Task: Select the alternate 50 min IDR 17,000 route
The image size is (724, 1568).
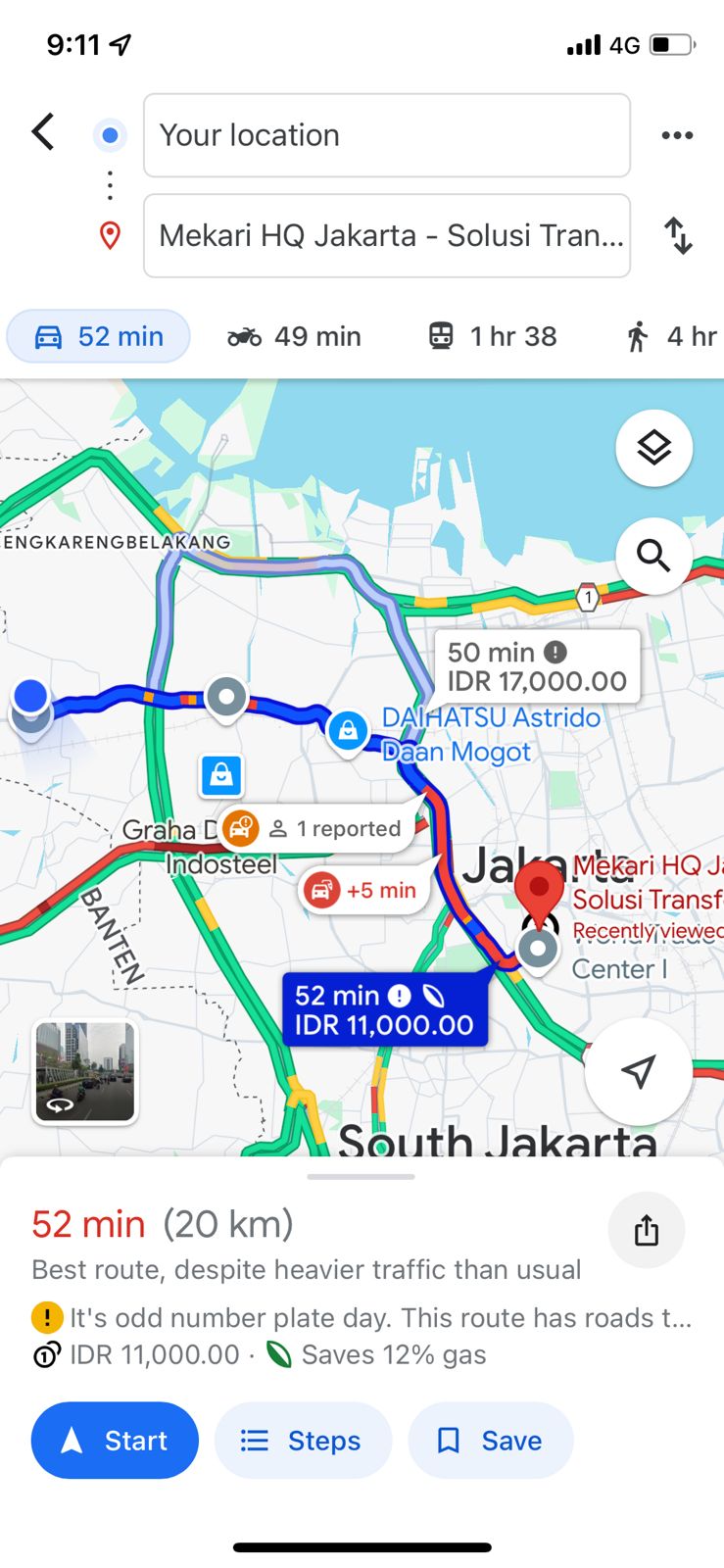Action: pos(536,666)
